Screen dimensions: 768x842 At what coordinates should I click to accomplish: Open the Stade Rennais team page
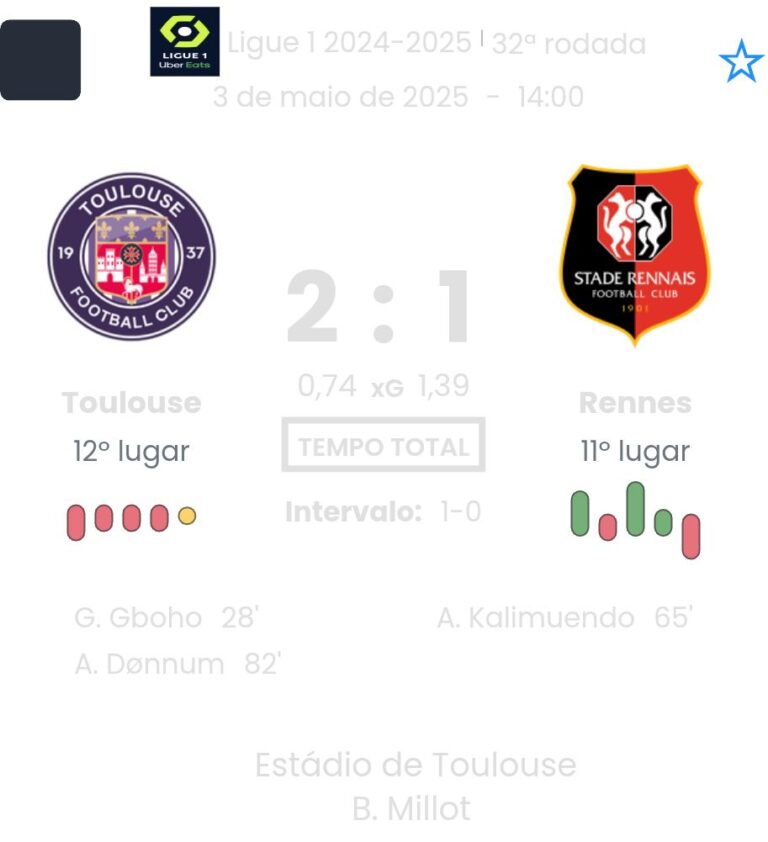(x=635, y=254)
